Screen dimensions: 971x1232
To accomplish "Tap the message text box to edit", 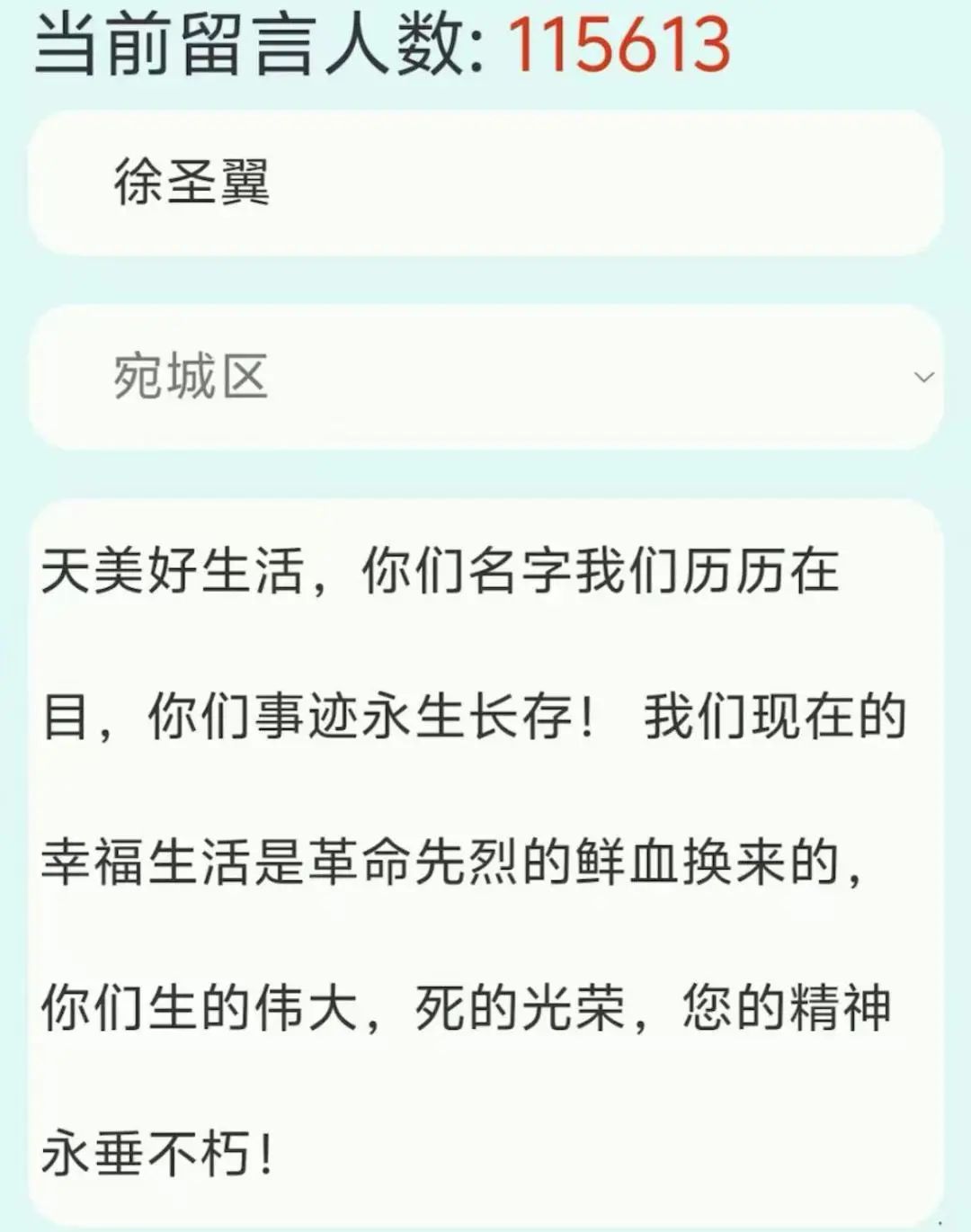I will click(485, 862).
